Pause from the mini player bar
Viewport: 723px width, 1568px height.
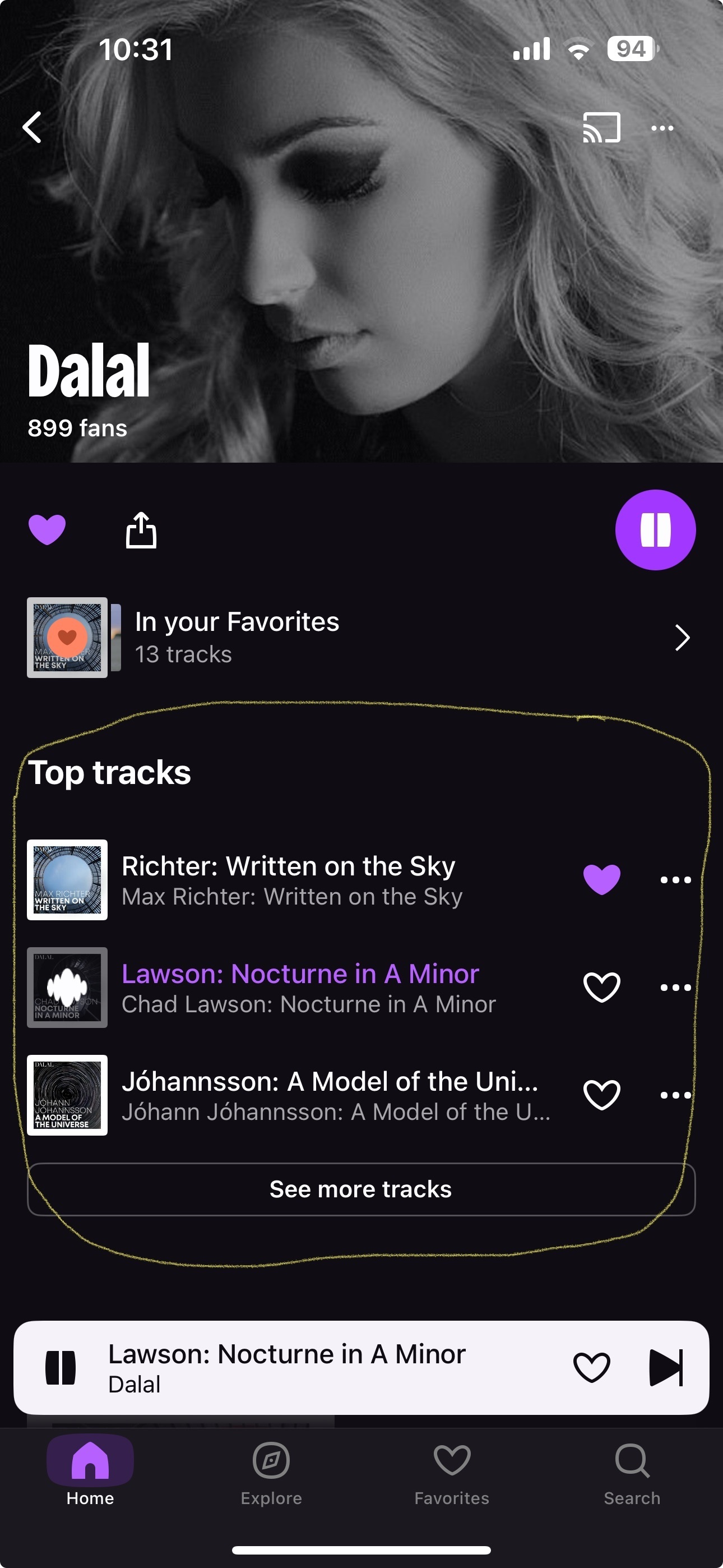click(x=61, y=1368)
